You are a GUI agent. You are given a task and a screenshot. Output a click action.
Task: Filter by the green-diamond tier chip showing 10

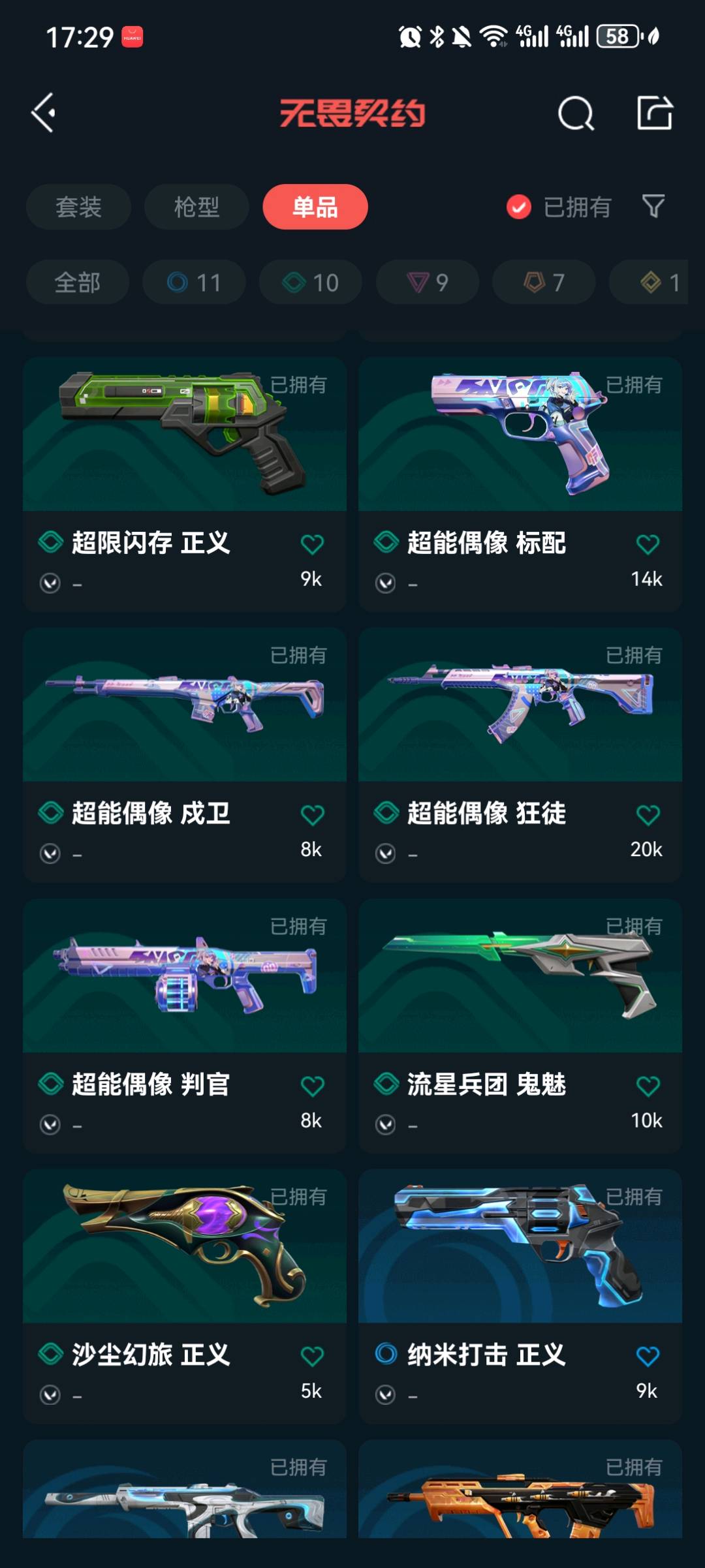311,283
